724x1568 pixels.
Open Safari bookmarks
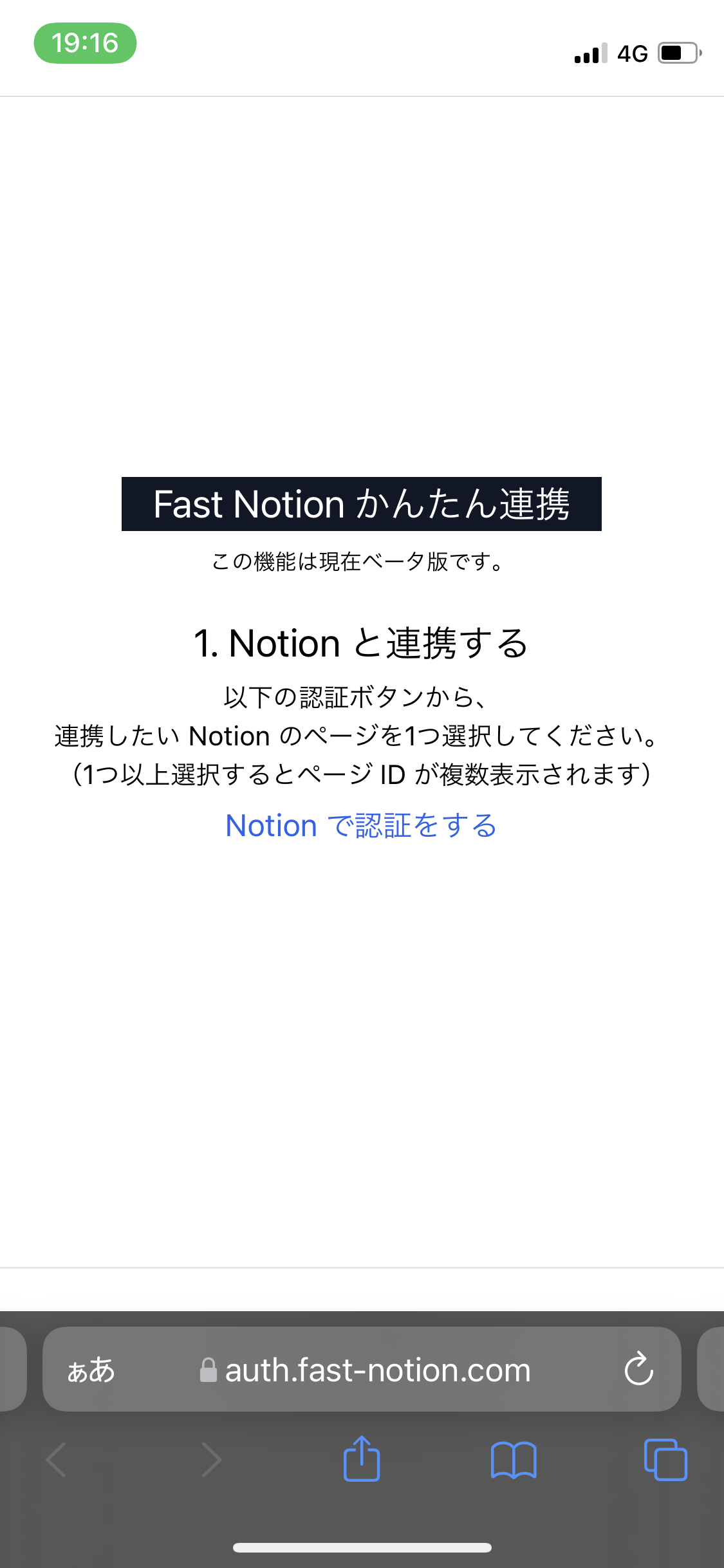coord(513,1460)
